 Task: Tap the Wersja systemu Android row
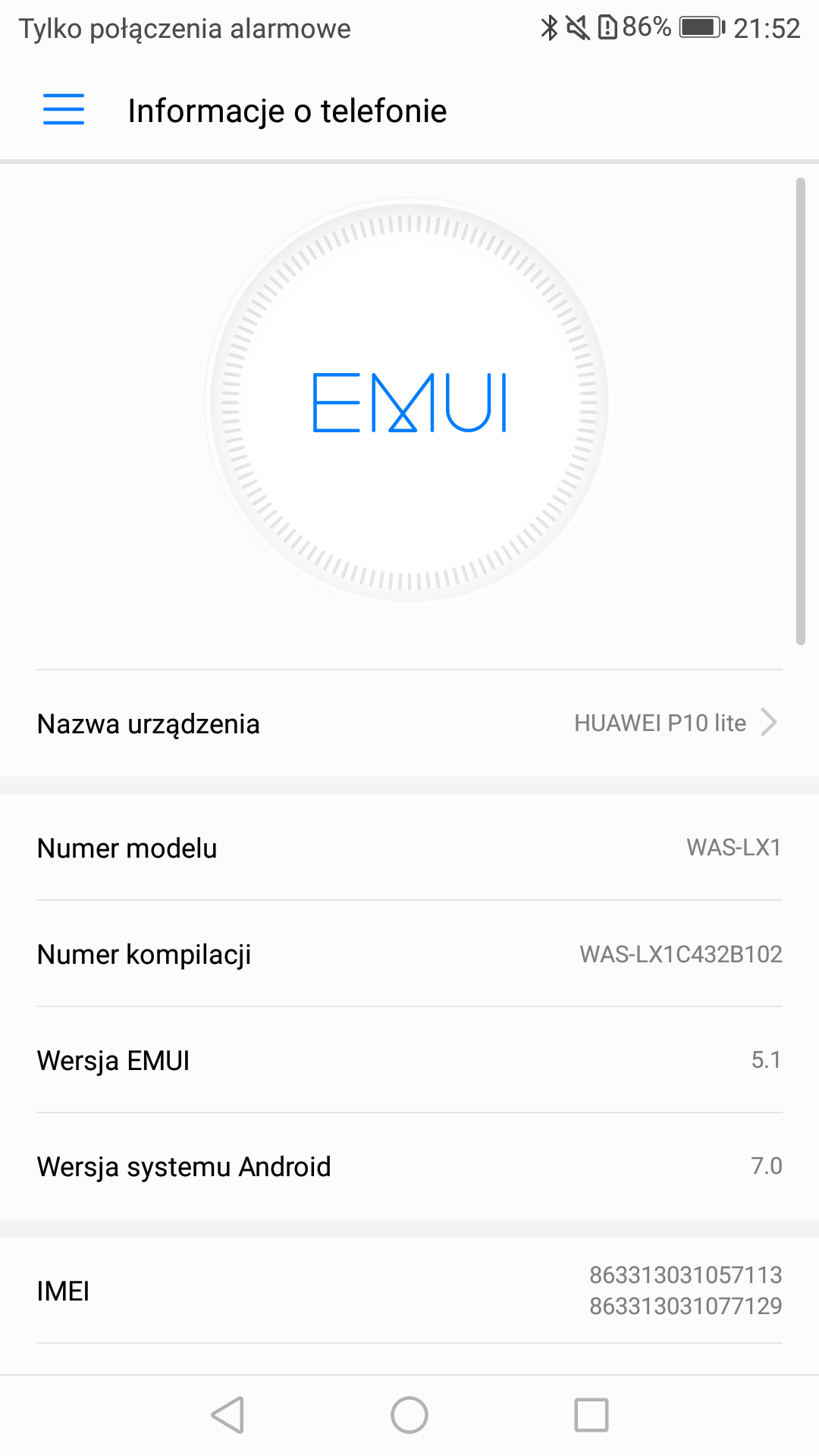[409, 1166]
